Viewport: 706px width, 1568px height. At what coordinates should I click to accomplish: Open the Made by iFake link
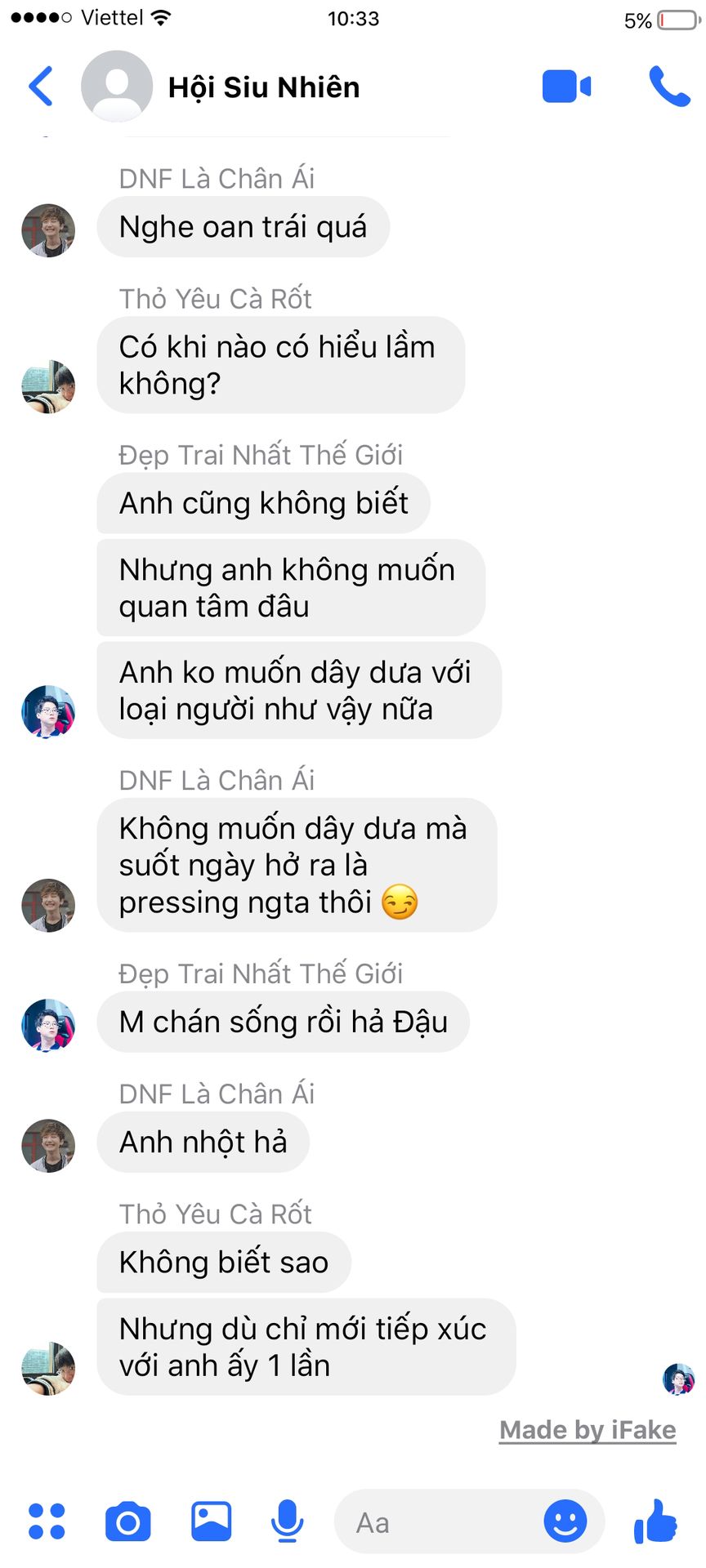point(588,1430)
